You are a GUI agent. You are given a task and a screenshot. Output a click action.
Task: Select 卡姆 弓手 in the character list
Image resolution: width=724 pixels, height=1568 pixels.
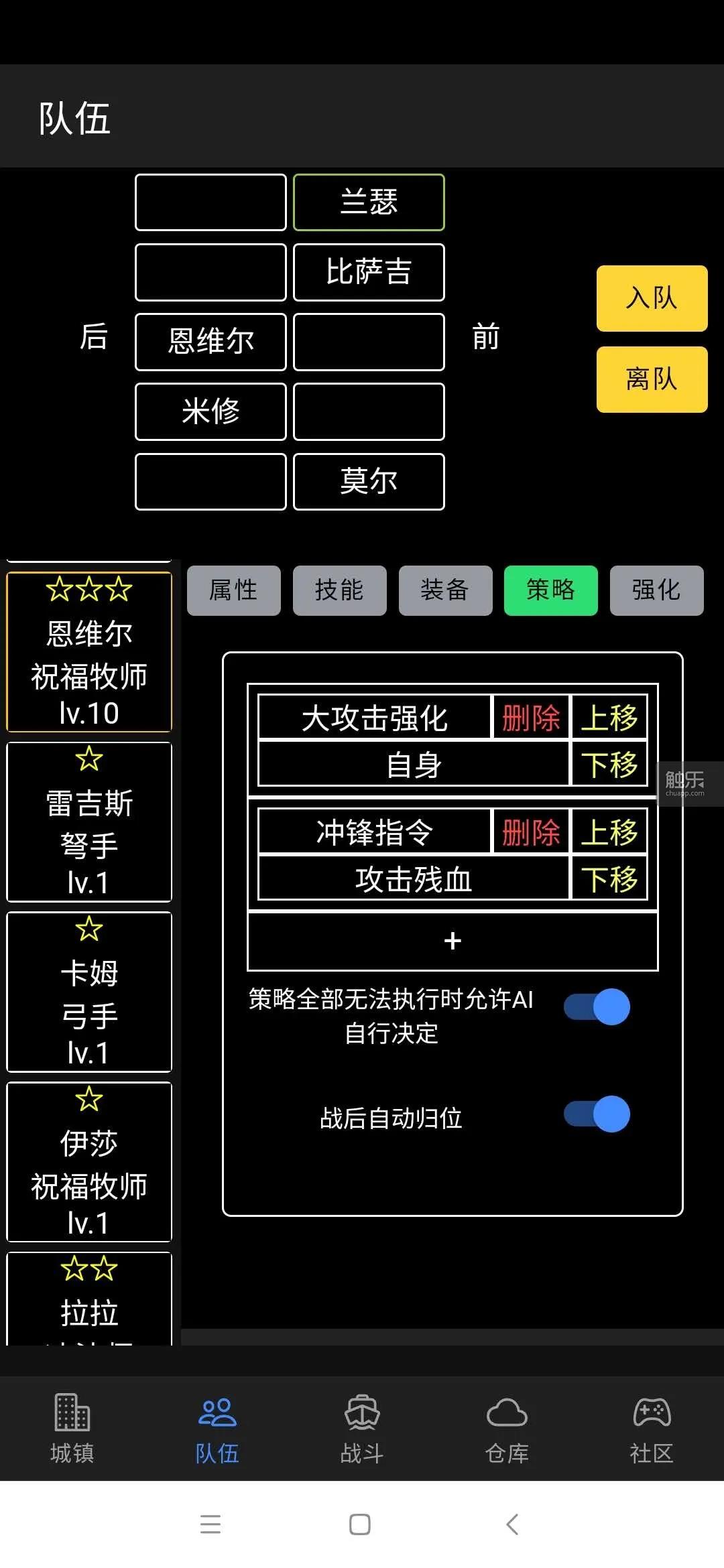coord(89,992)
